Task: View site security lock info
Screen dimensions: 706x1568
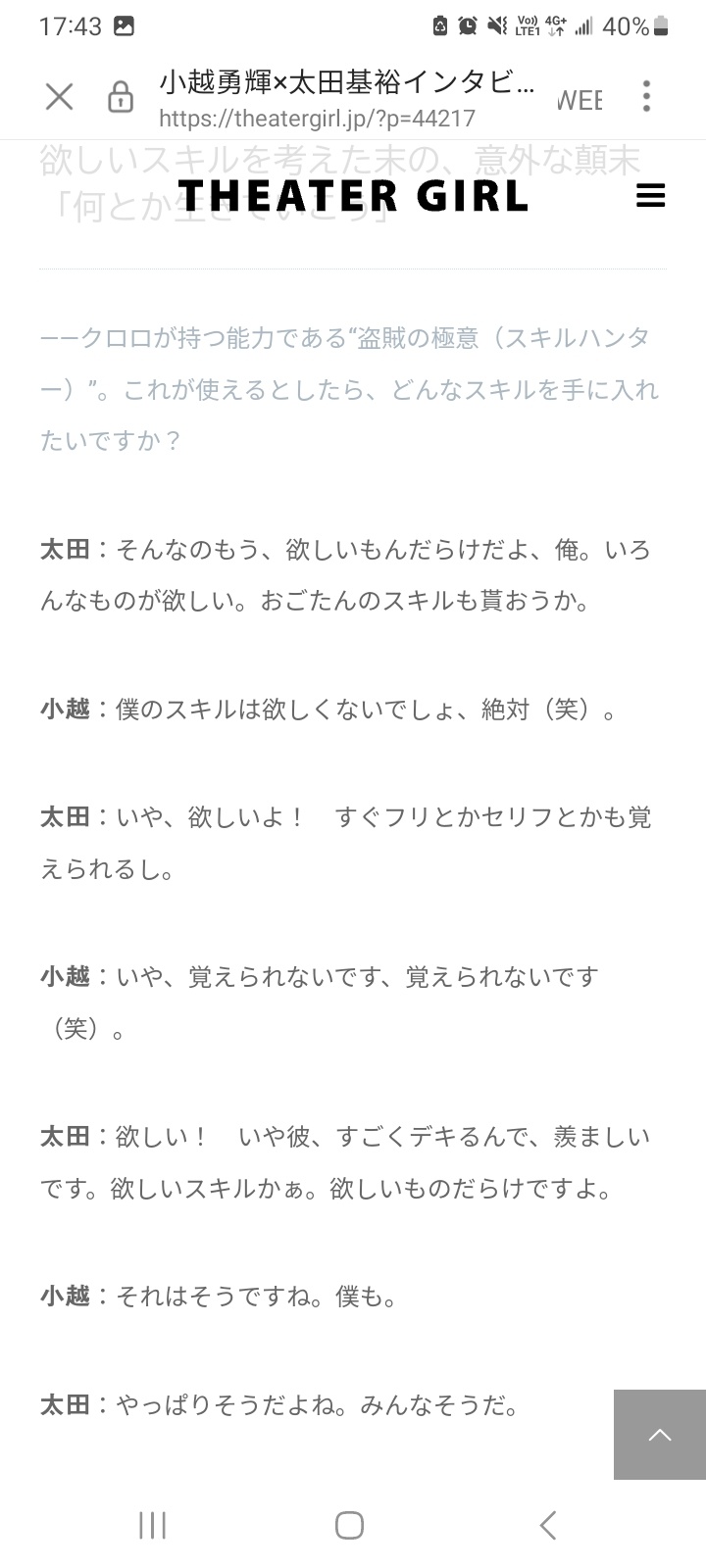Action: pyautogui.click(x=120, y=98)
